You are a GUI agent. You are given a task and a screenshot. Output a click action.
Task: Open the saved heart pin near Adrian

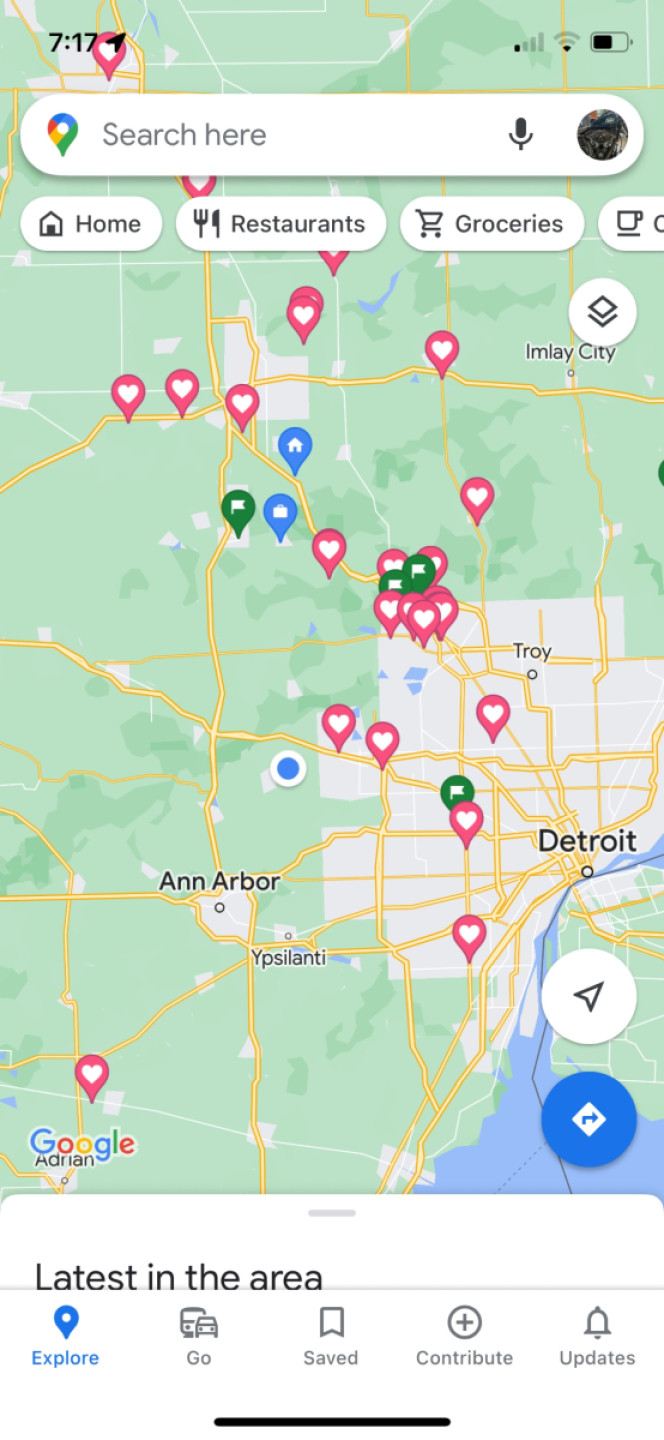pos(92,1075)
